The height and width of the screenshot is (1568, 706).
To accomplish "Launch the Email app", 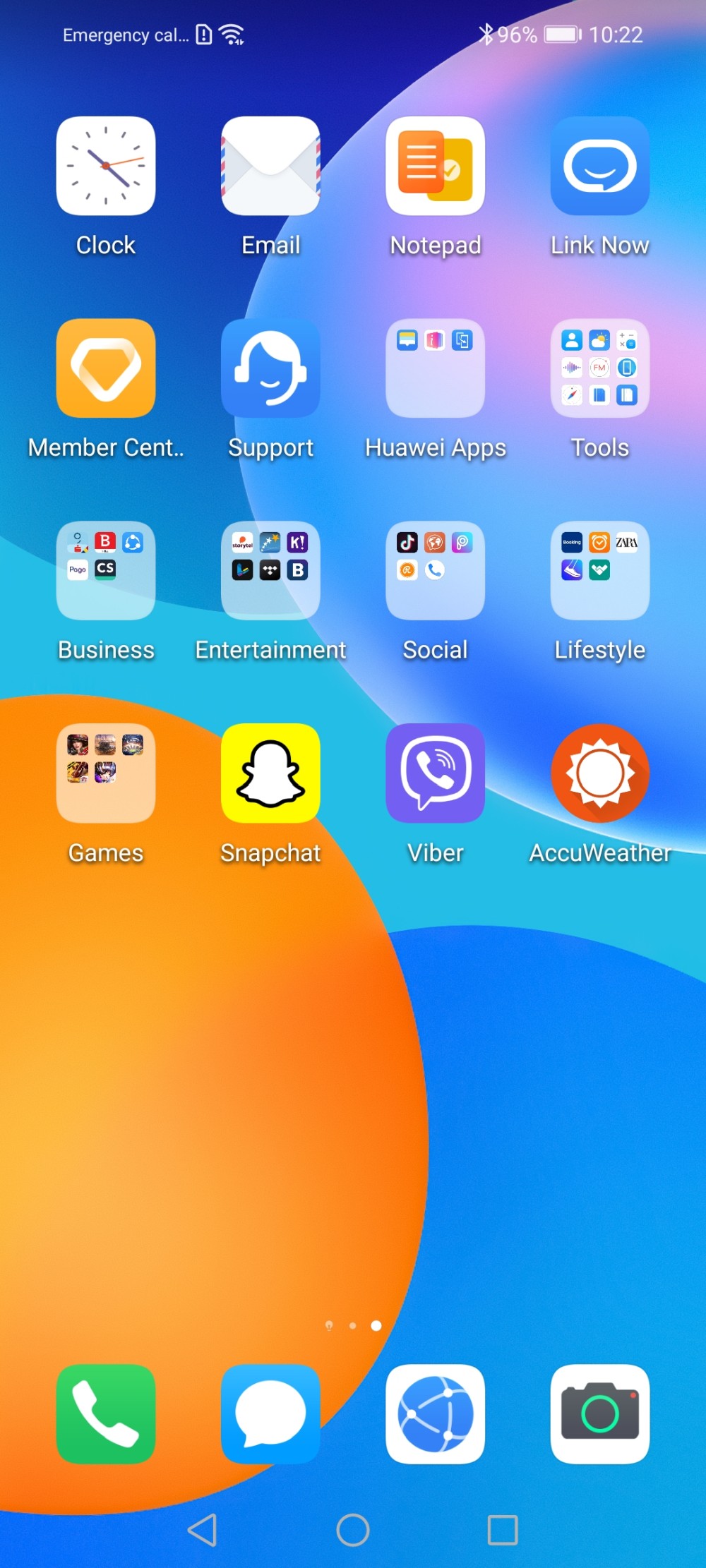I will point(270,166).
